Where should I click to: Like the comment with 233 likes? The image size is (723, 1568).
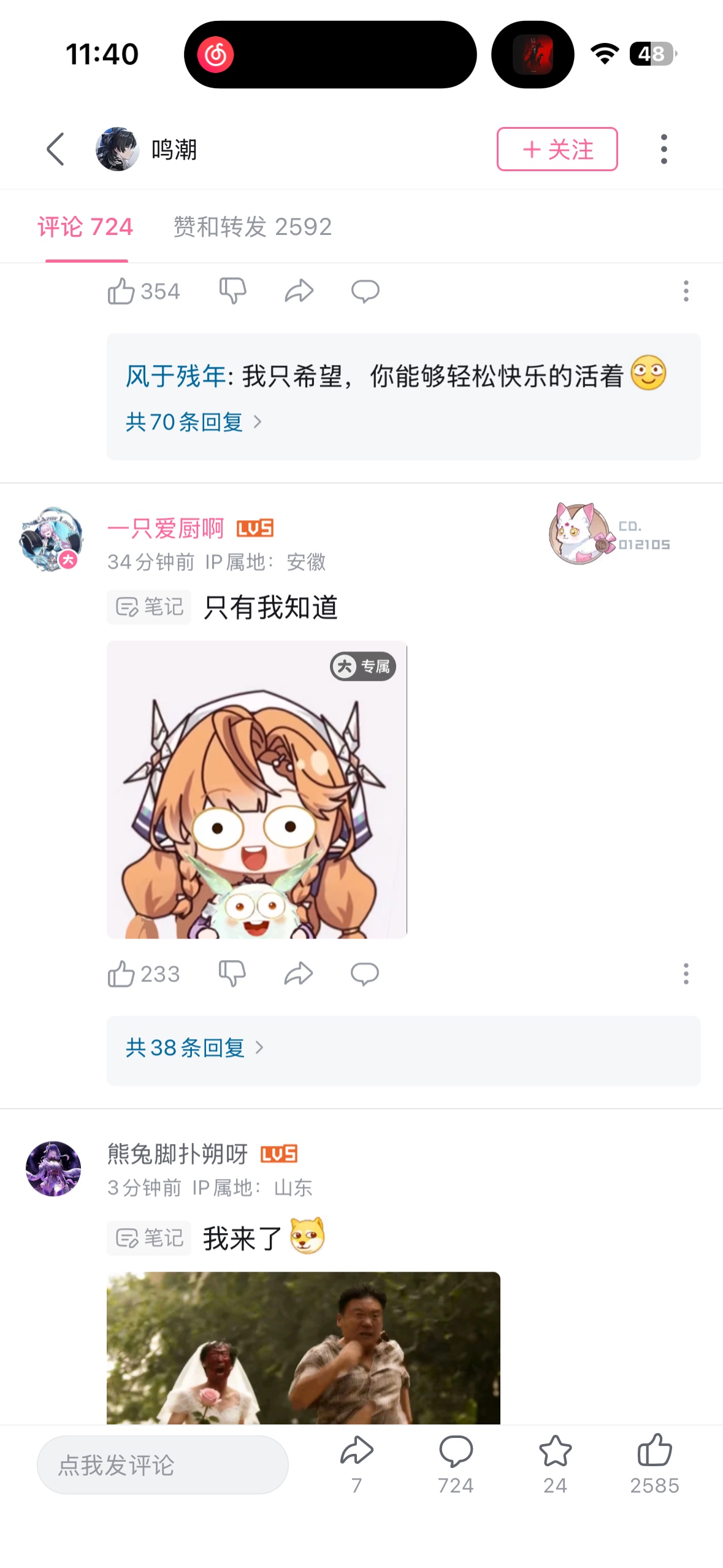tap(144, 974)
